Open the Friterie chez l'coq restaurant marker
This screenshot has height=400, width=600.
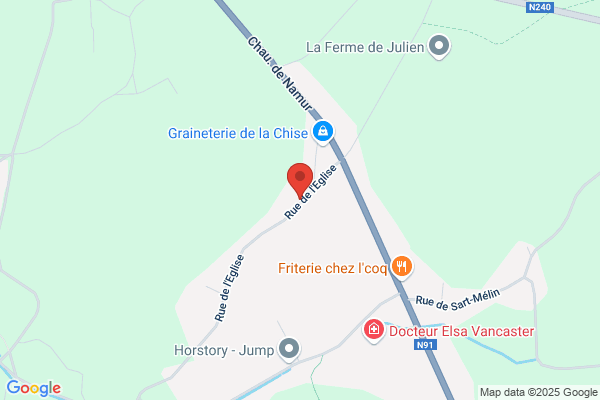[x=401, y=268]
